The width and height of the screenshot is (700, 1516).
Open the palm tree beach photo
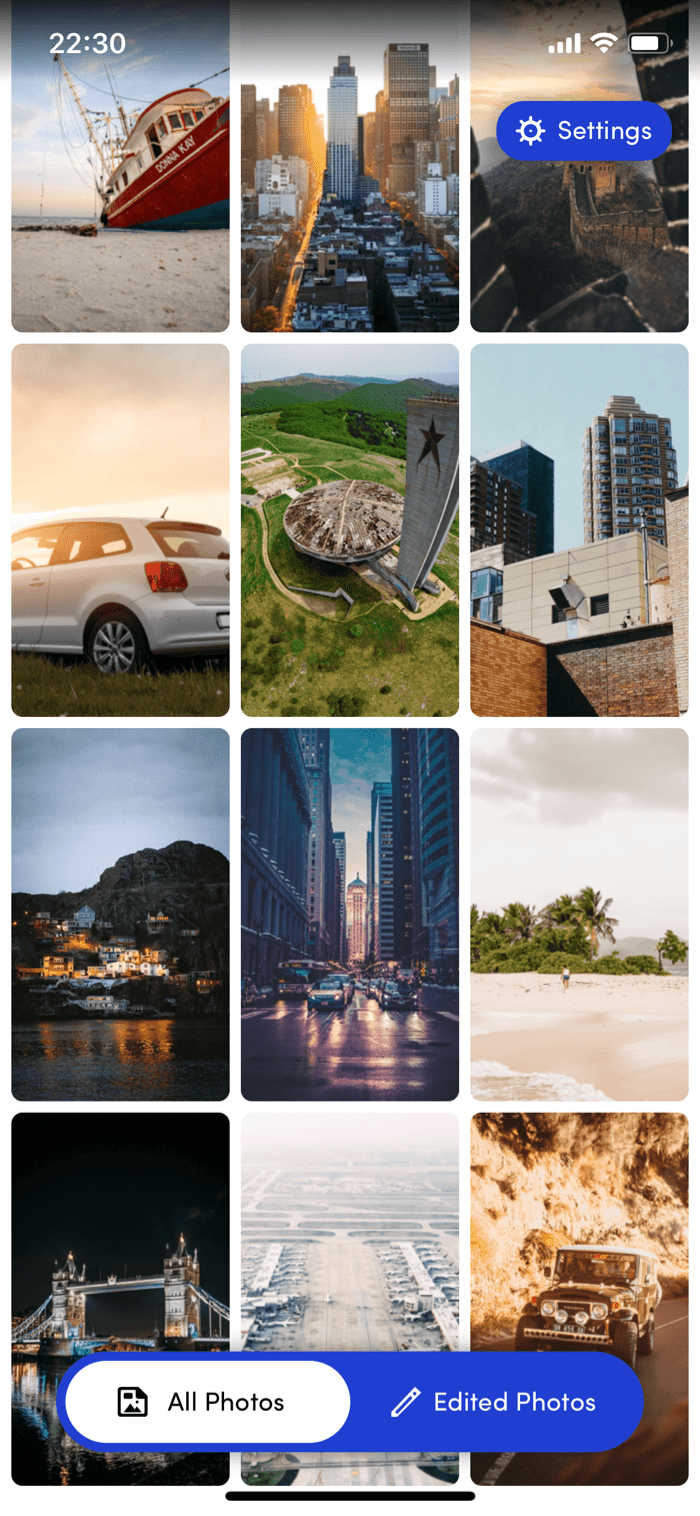click(579, 914)
